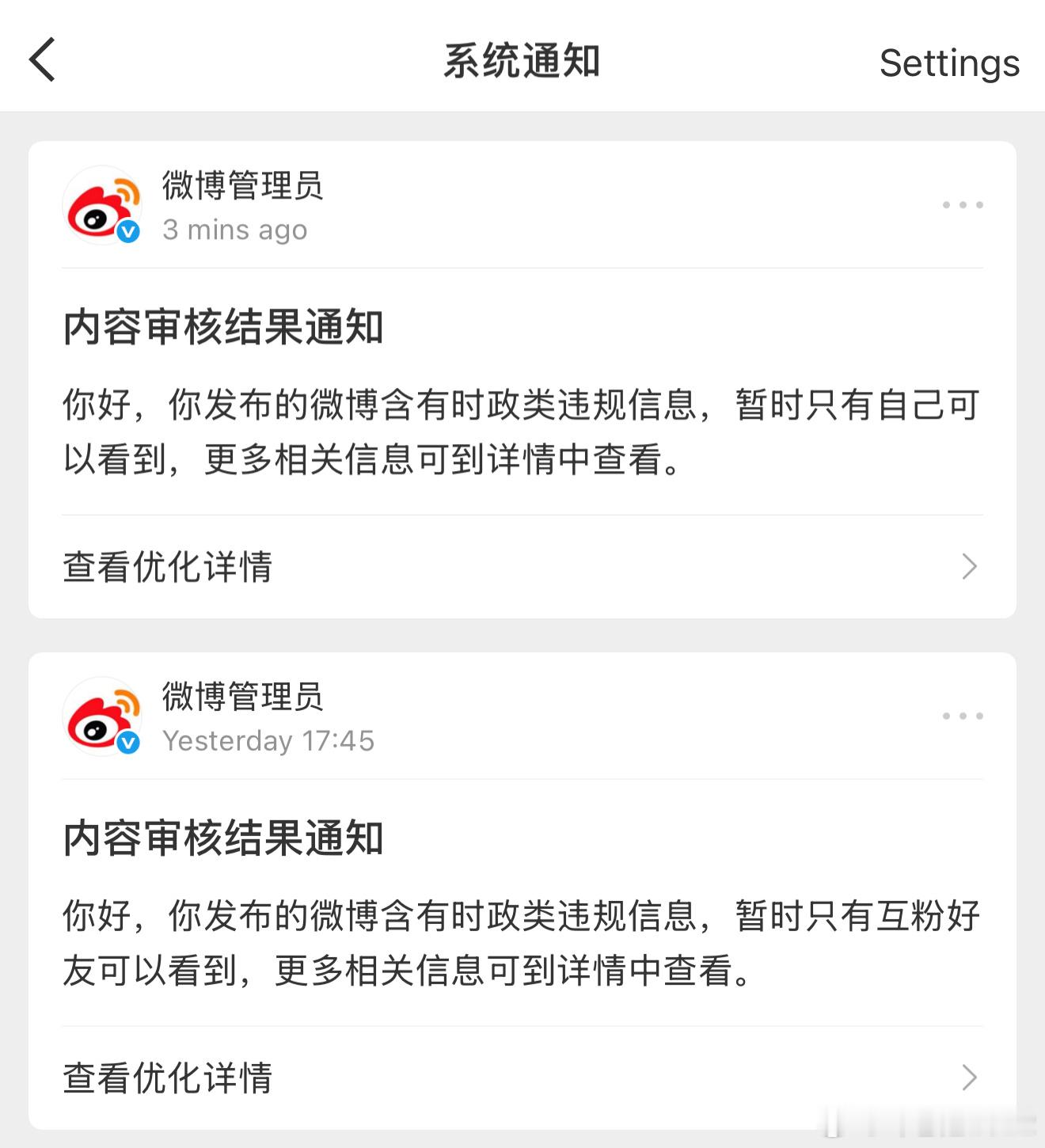Expand details via the first notification's chevron
This screenshot has width=1045, height=1148.
[967, 567]
